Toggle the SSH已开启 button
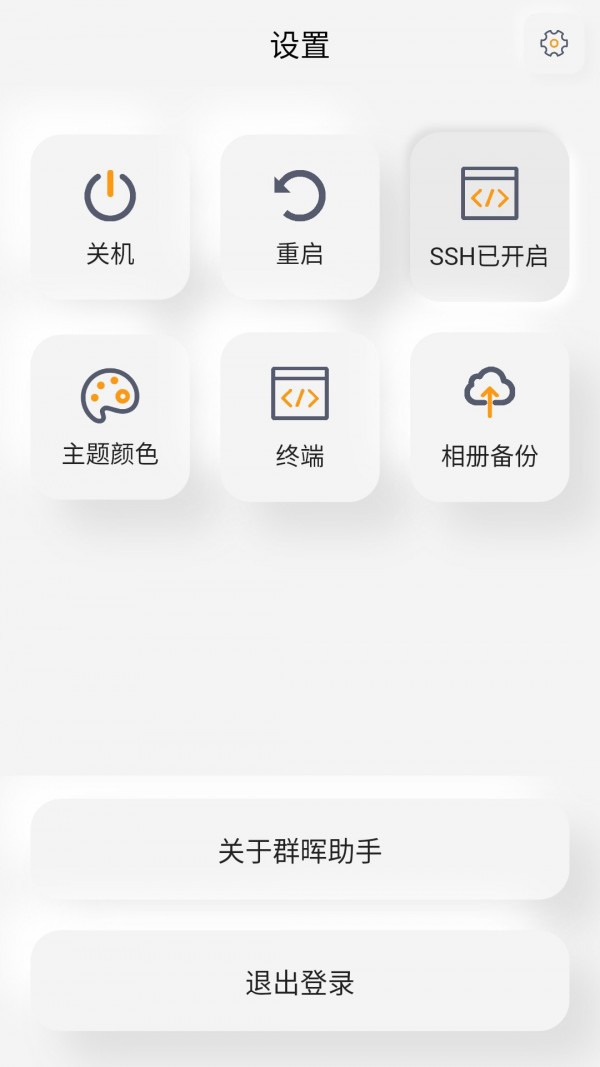 pyautogui.click(x=489, y=217)
